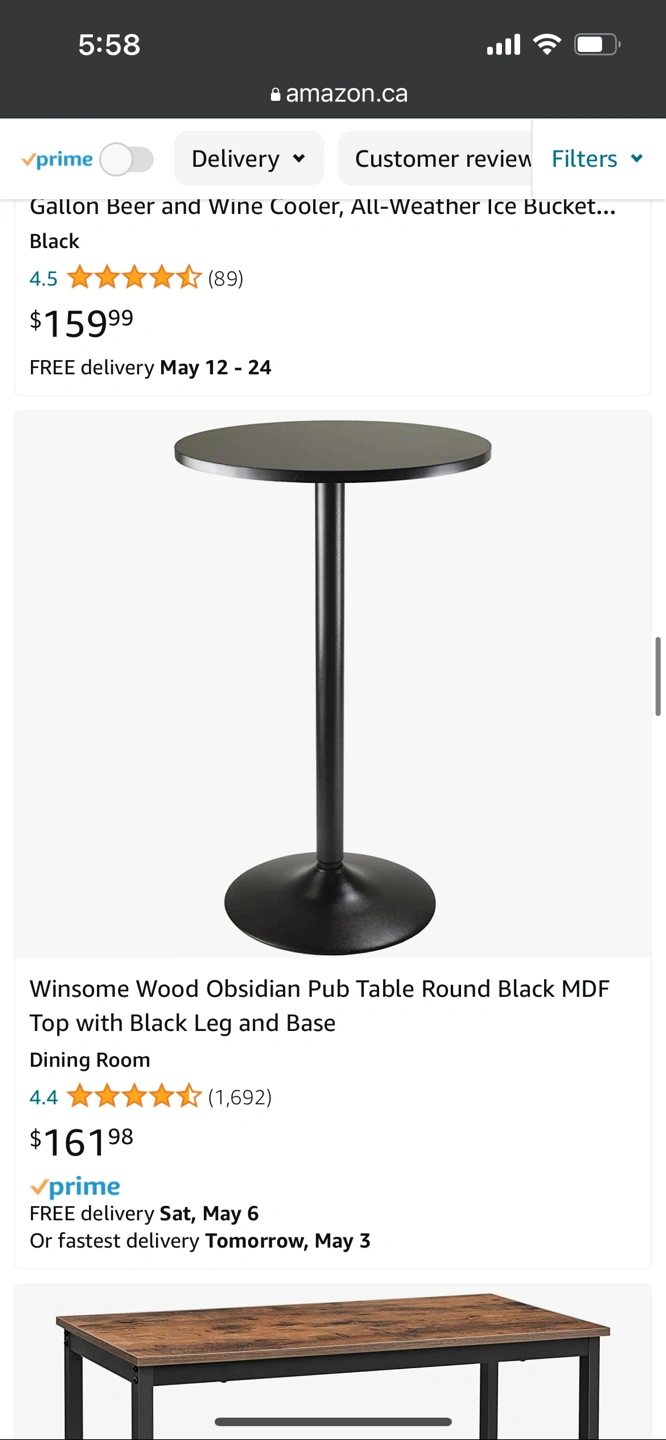Open the 89 reviews of the ice bucket cooler
This screenshot has width=666, height=1440.
pos(225,278)
